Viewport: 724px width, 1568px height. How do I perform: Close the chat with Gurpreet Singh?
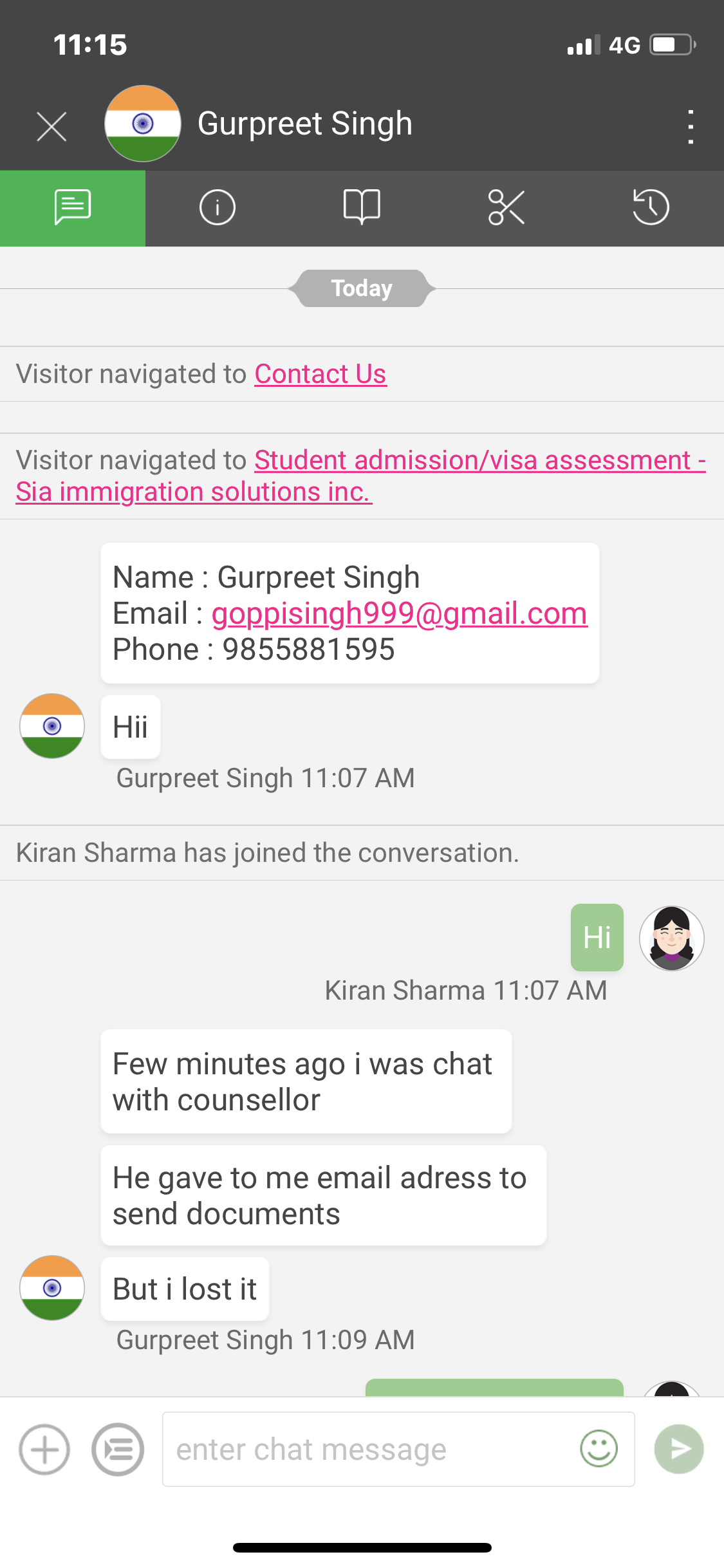pyautogui.click(x=51, y=126)
